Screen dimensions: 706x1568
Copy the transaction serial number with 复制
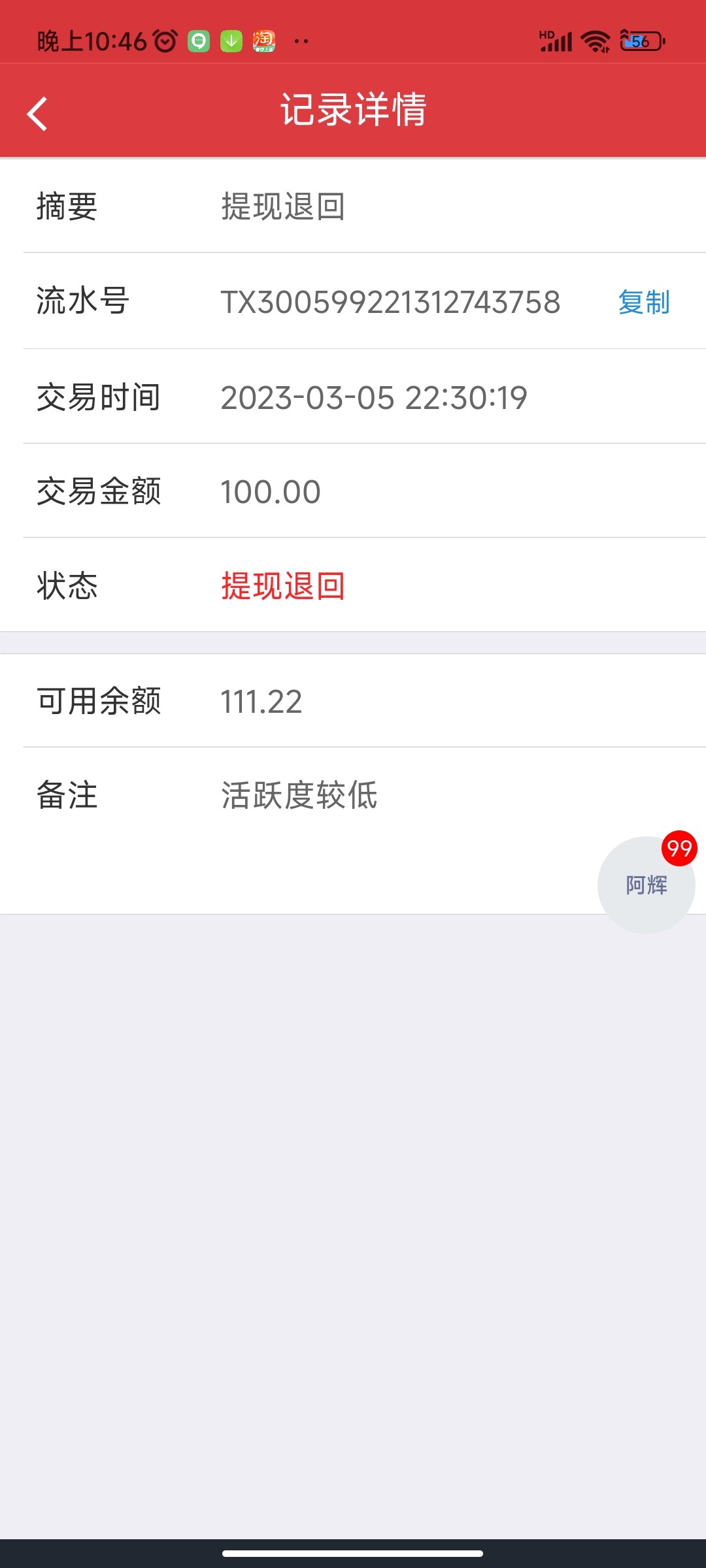click(644, 302)
